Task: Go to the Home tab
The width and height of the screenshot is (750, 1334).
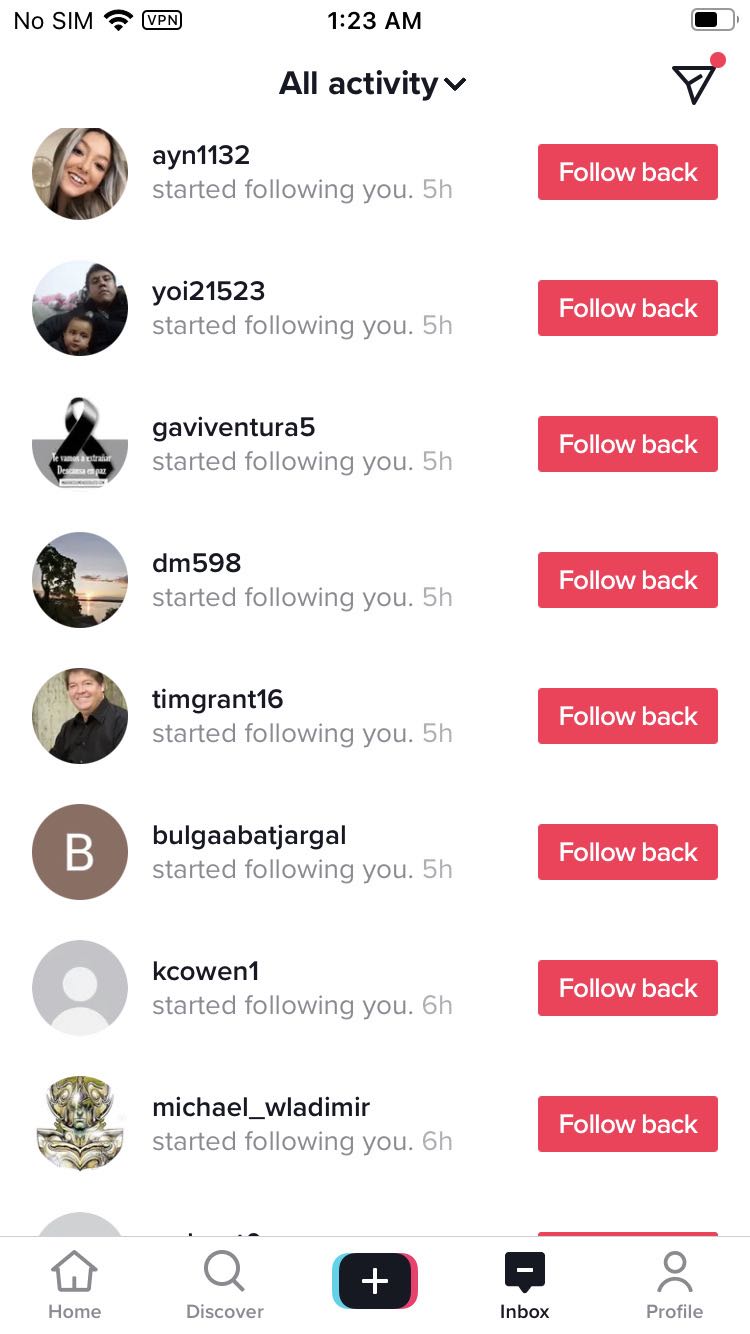Action: (75, 1286)
